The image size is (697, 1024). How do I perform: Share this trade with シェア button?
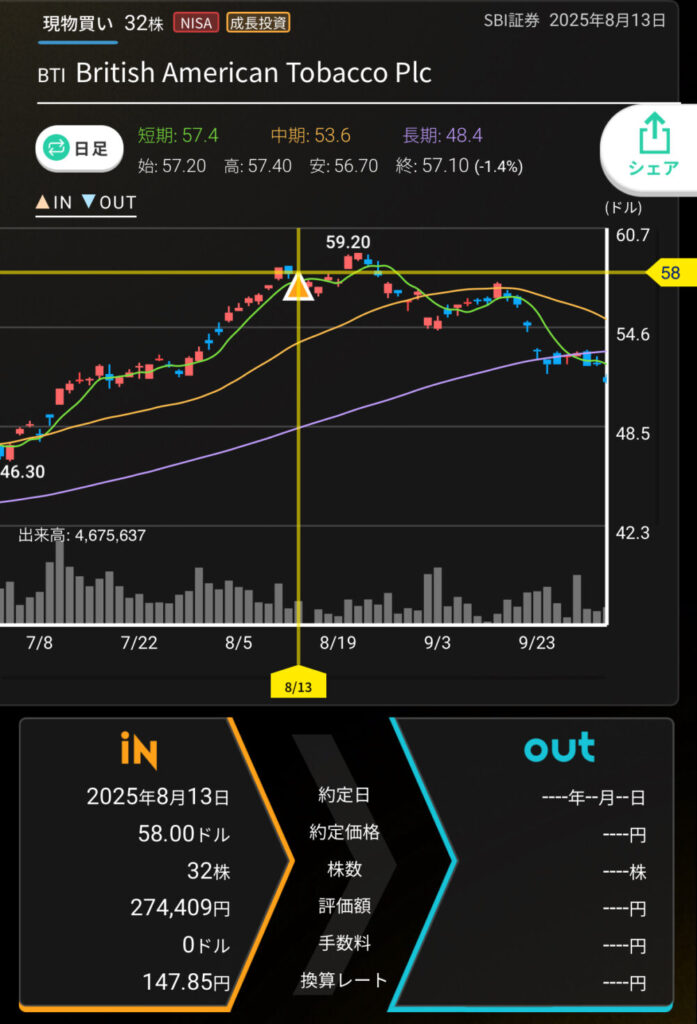tap(652, 147)
